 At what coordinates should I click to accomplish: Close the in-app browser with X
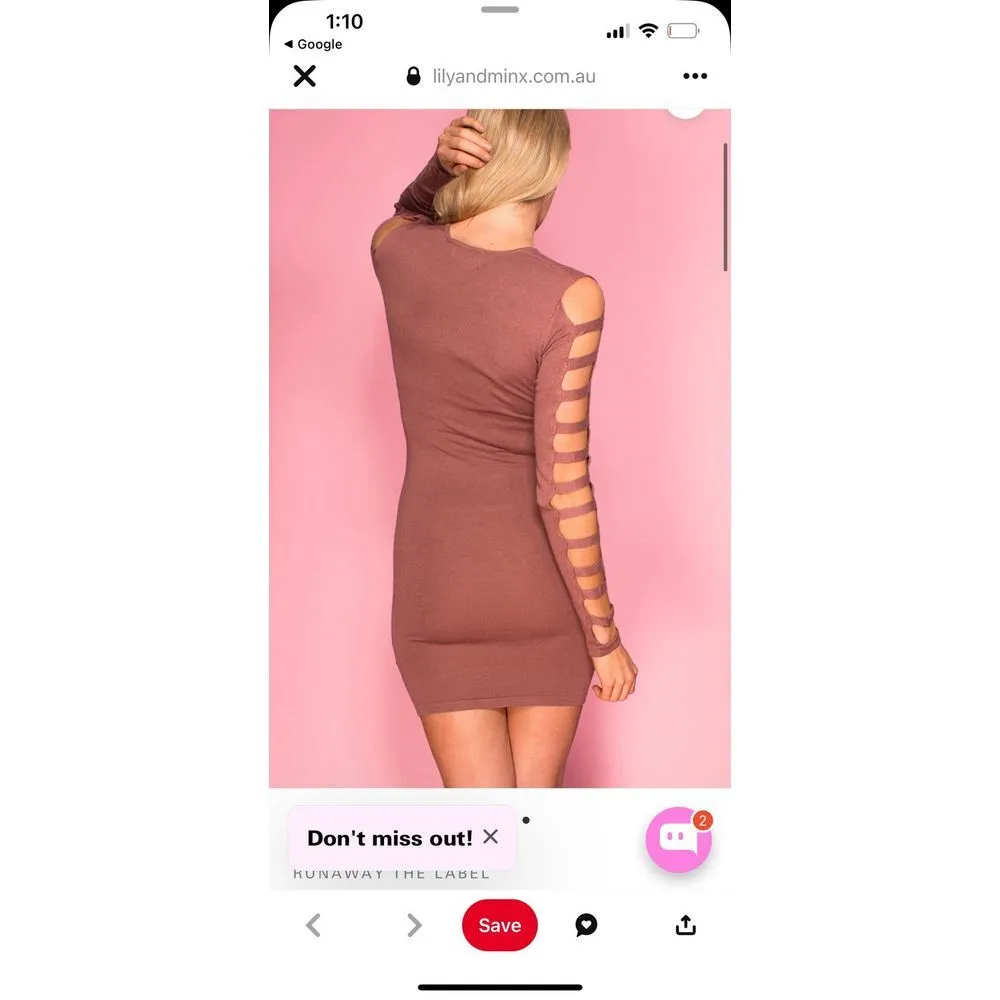click(304, 76)
